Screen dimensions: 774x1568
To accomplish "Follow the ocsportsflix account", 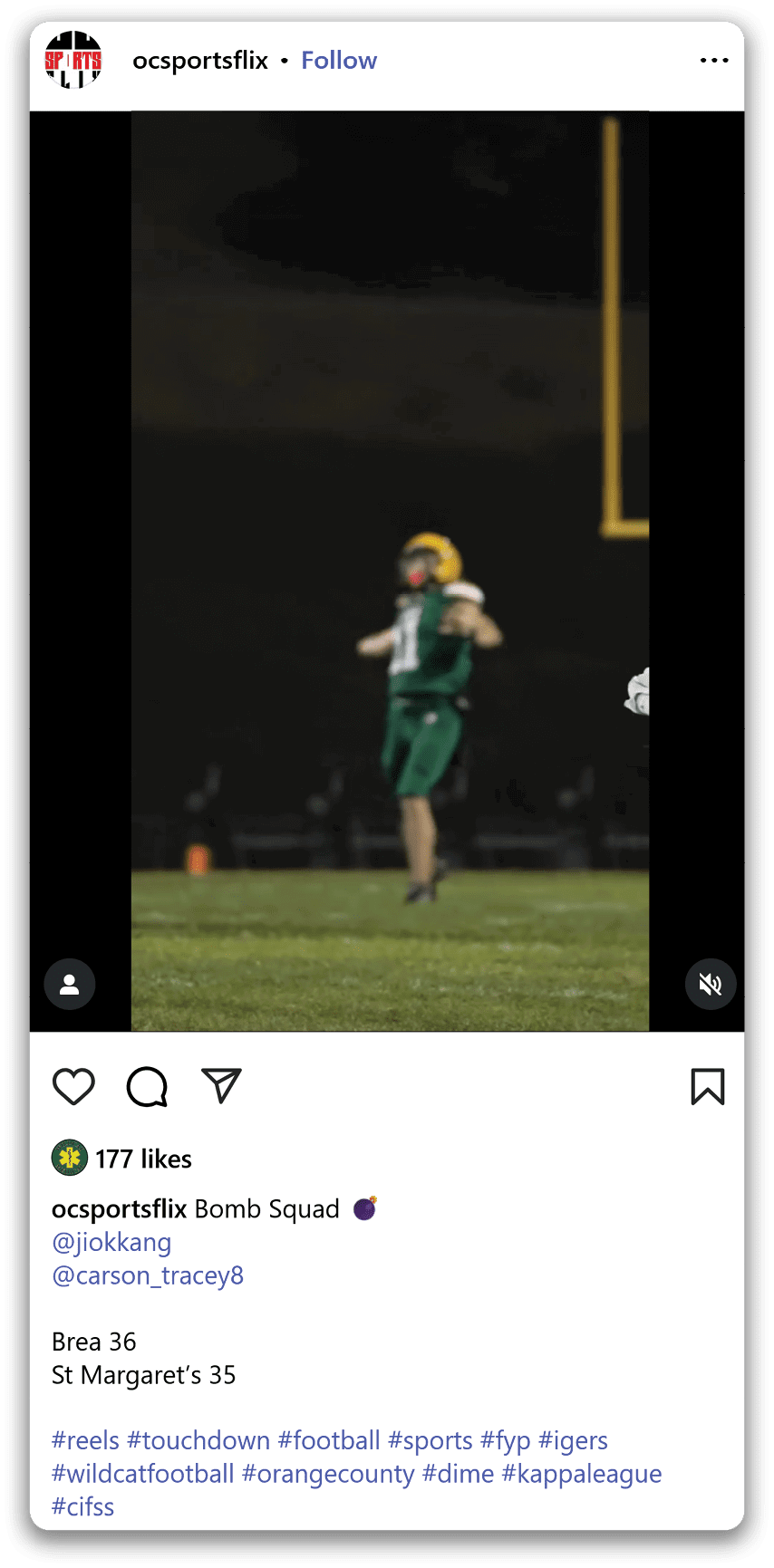I will tap(339, 61).
